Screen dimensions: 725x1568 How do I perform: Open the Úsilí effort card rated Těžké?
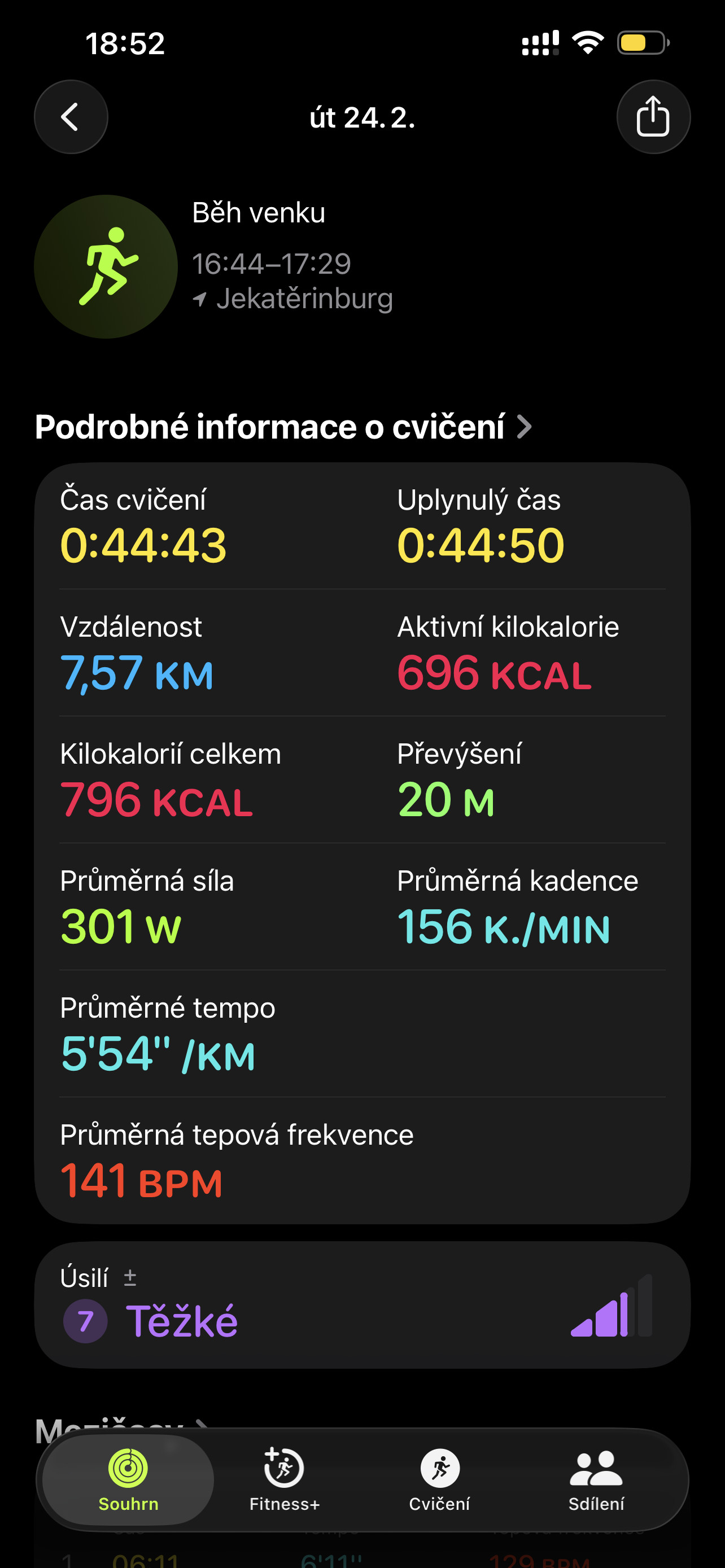(x=362, y=1304)
